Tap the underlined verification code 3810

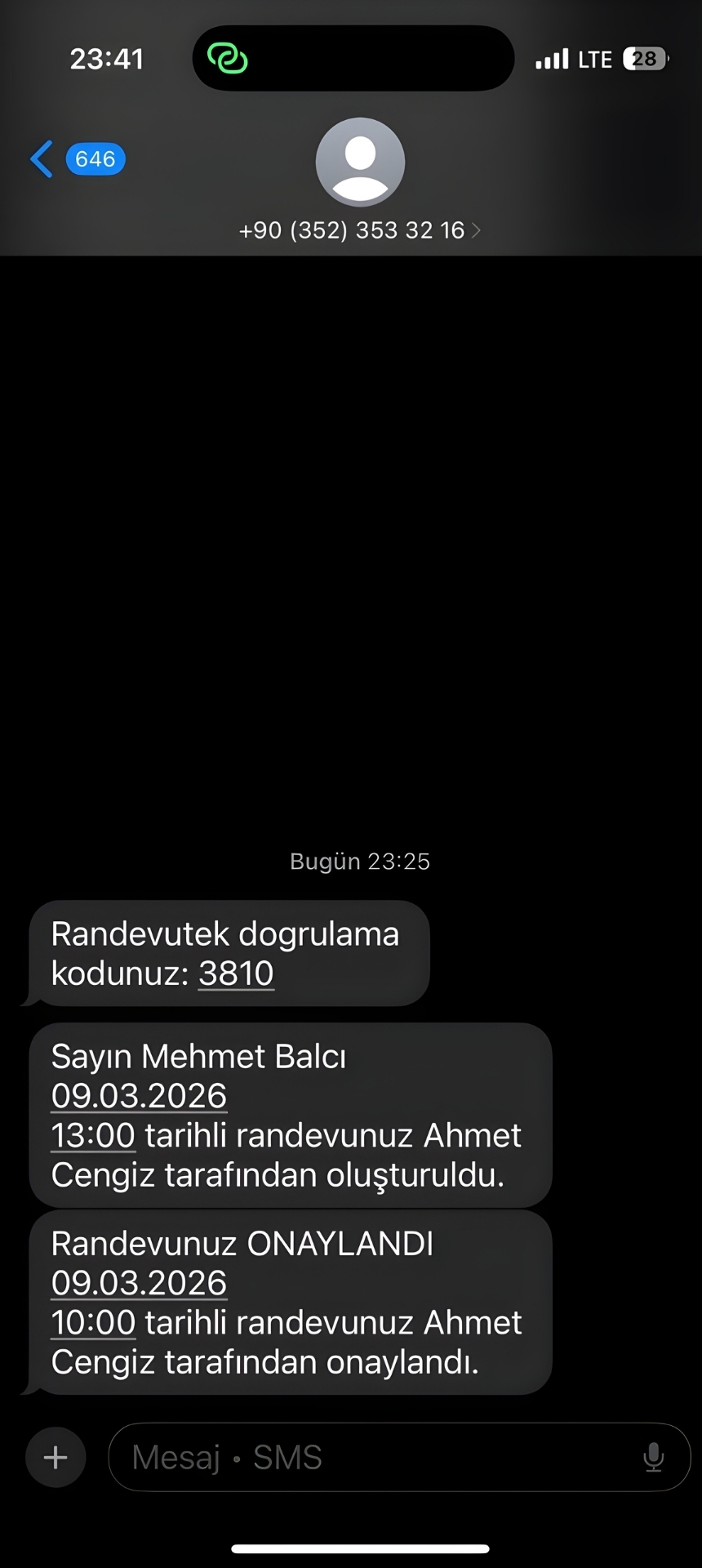tap(236, 973)
